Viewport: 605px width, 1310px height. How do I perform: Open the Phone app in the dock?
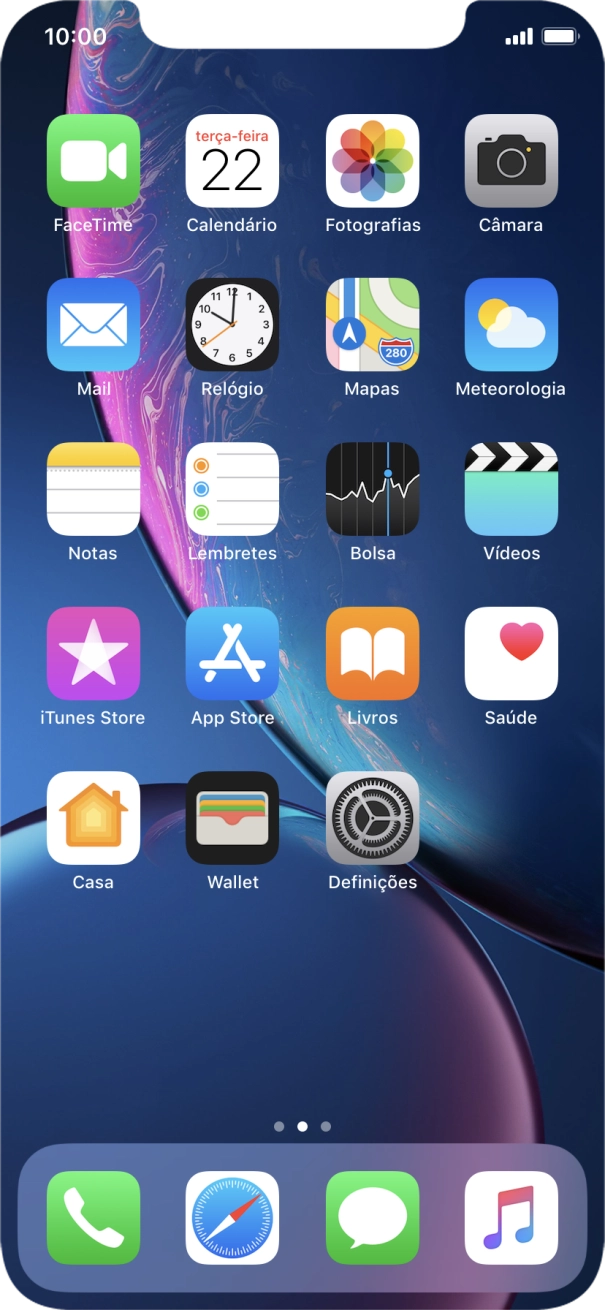pos(93,1217)
